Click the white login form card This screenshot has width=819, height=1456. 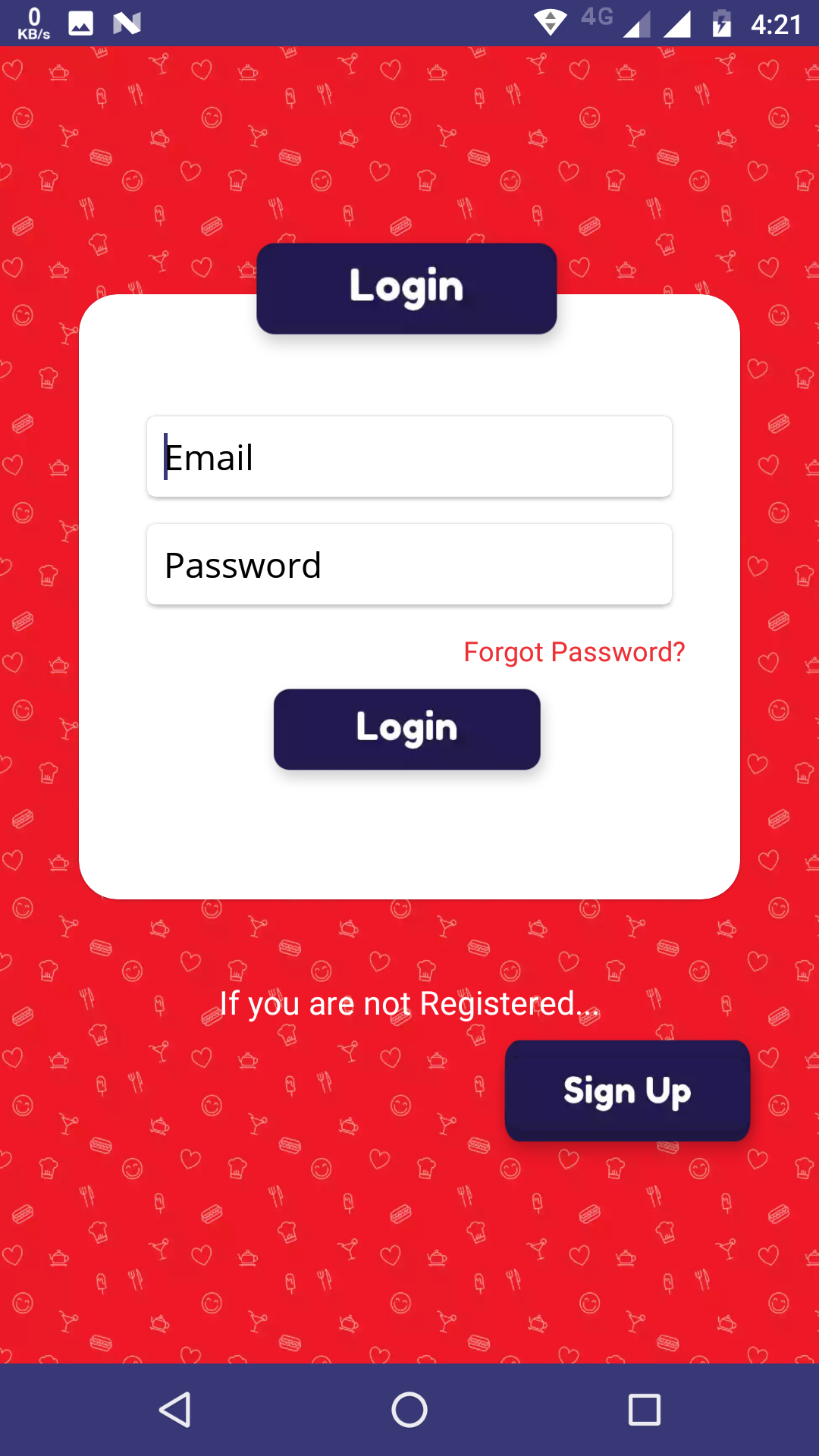[409, 834]
